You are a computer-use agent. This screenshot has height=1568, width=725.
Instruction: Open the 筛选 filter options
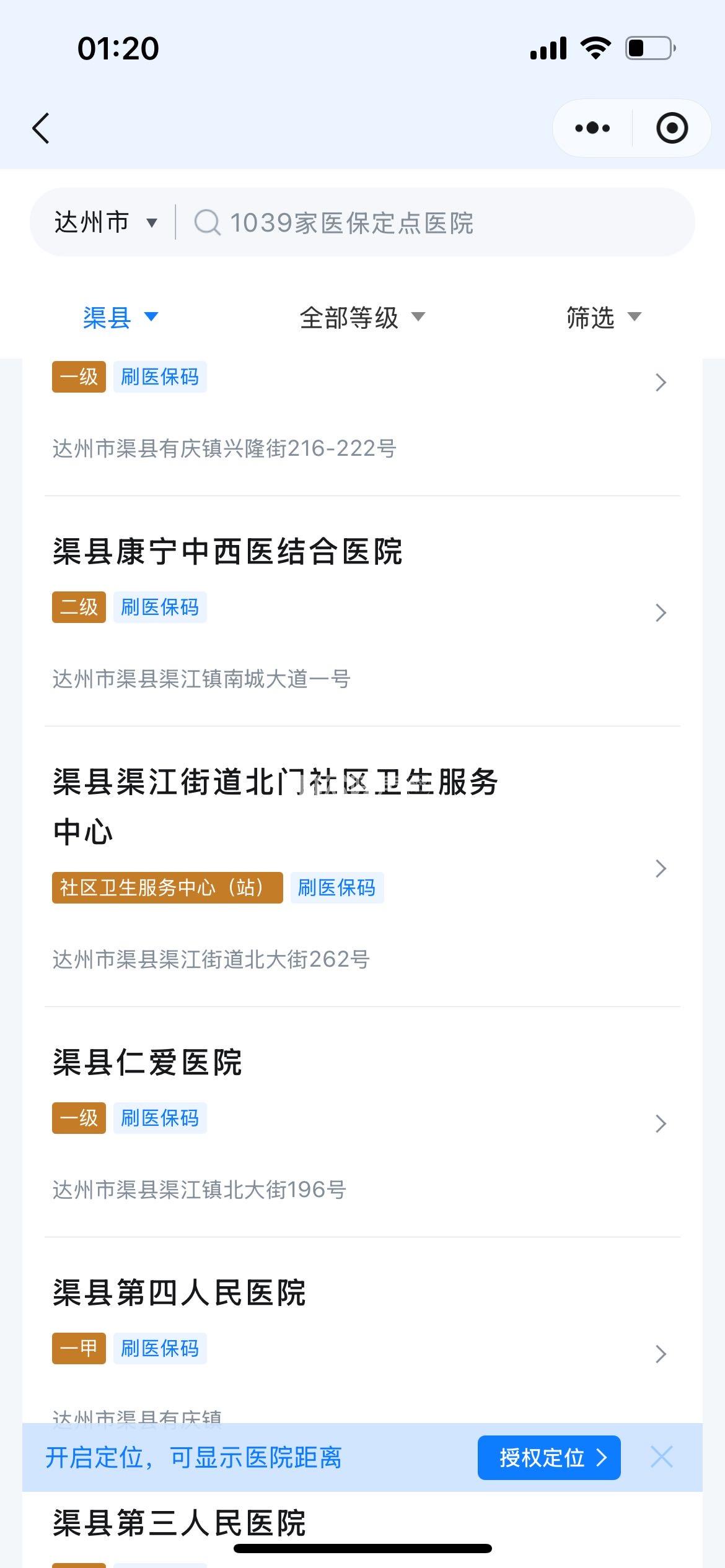[603, 318]
